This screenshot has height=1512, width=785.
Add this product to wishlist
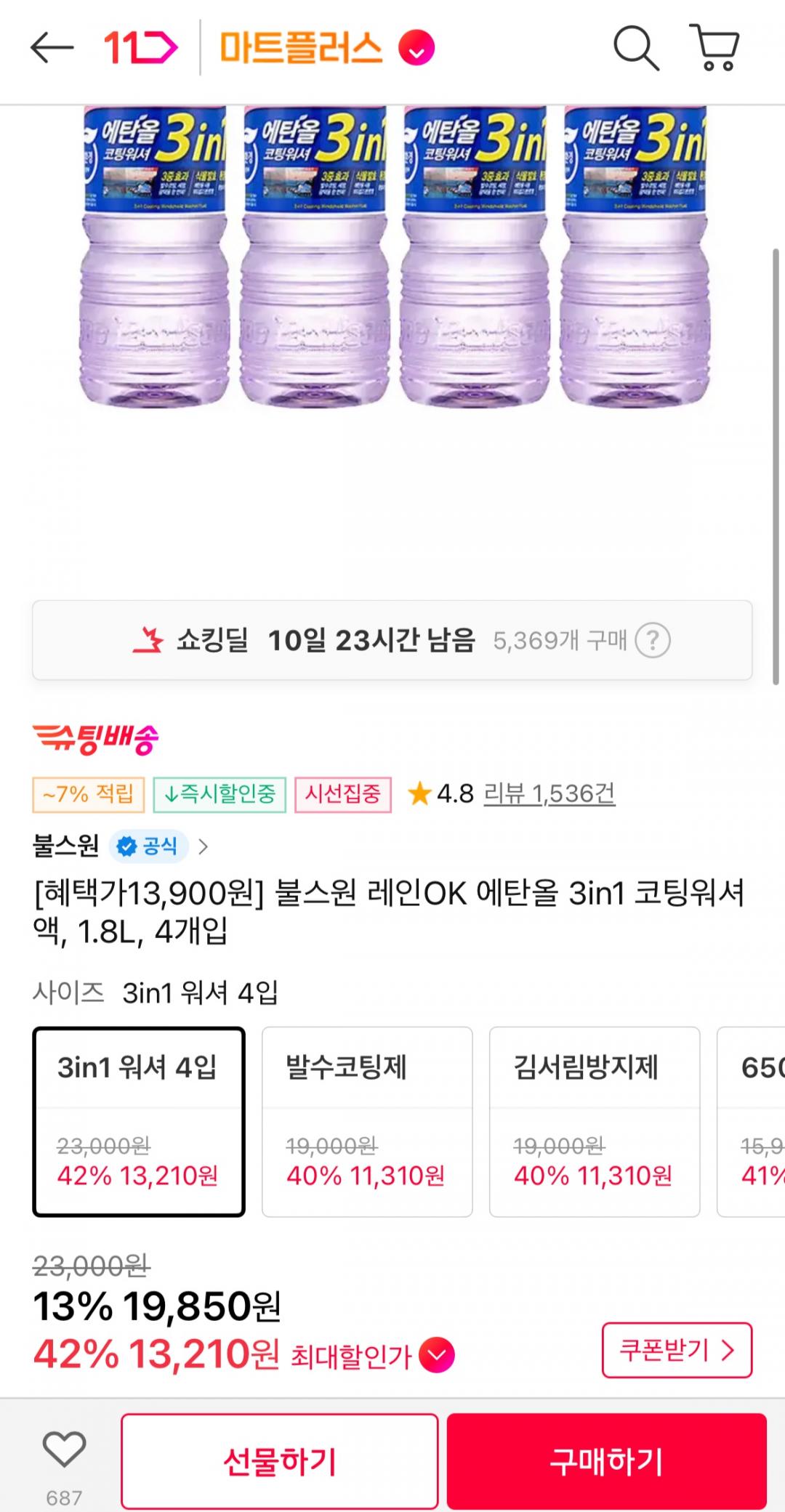pos(64,1450)
